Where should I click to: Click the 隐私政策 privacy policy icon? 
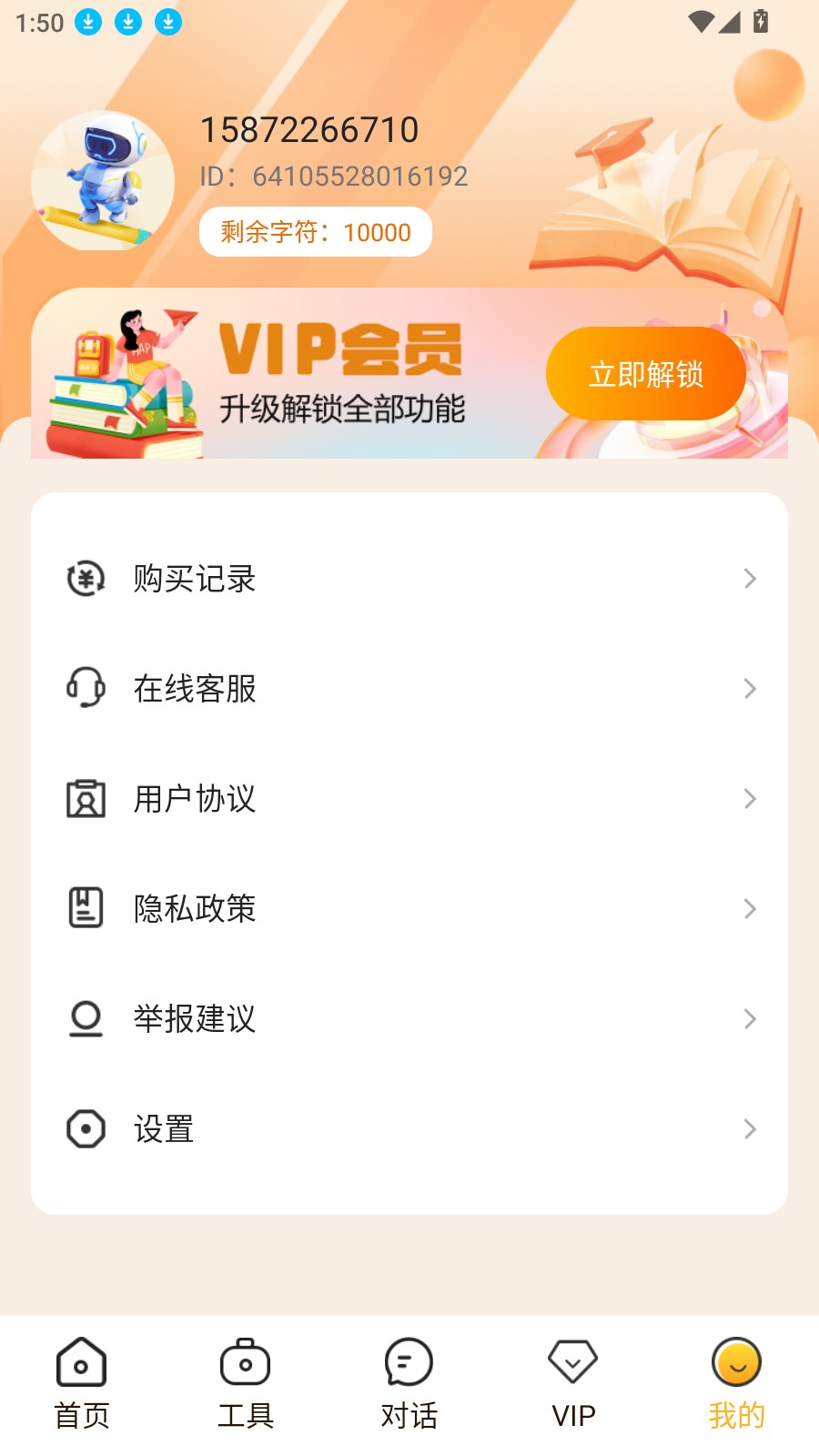click(86, 907)
